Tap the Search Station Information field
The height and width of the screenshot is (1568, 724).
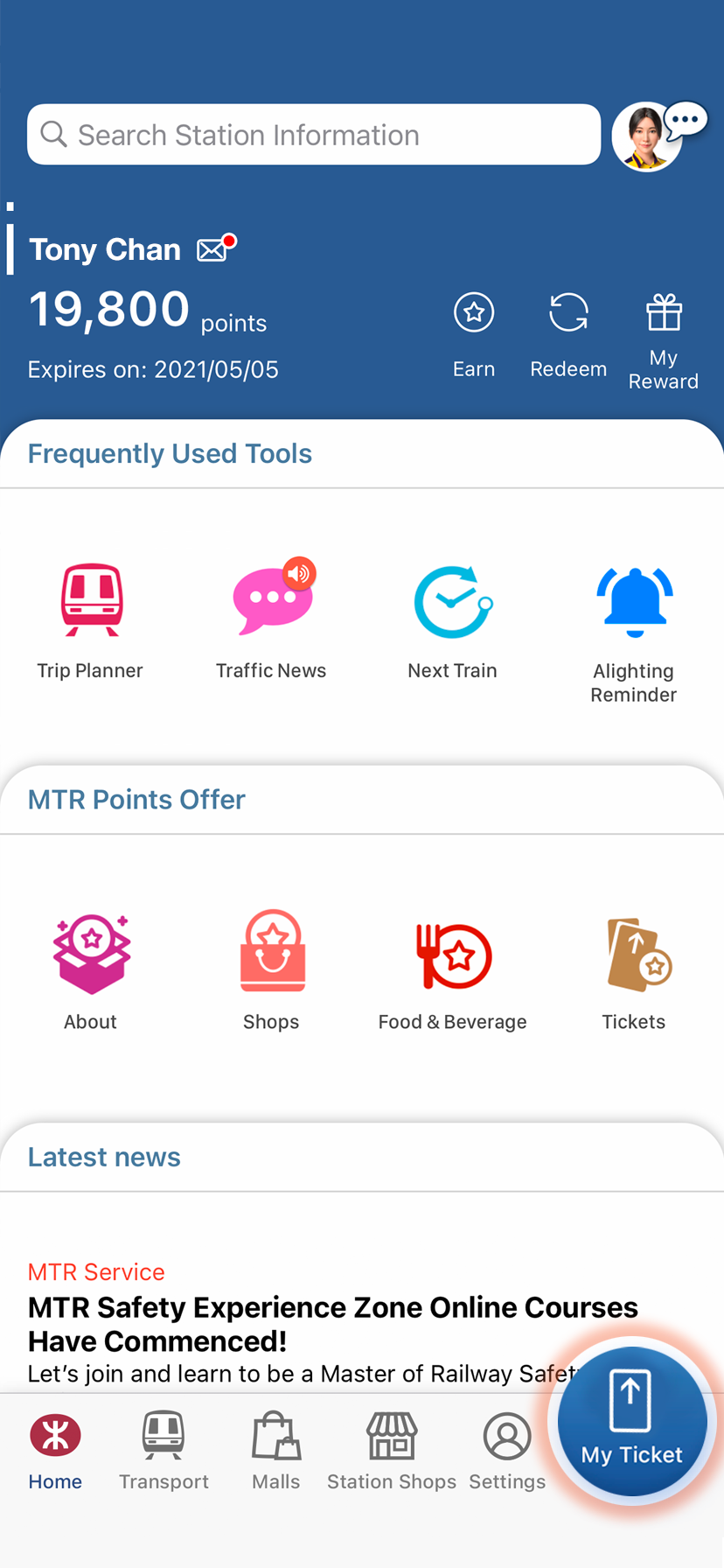pos(313,135)
